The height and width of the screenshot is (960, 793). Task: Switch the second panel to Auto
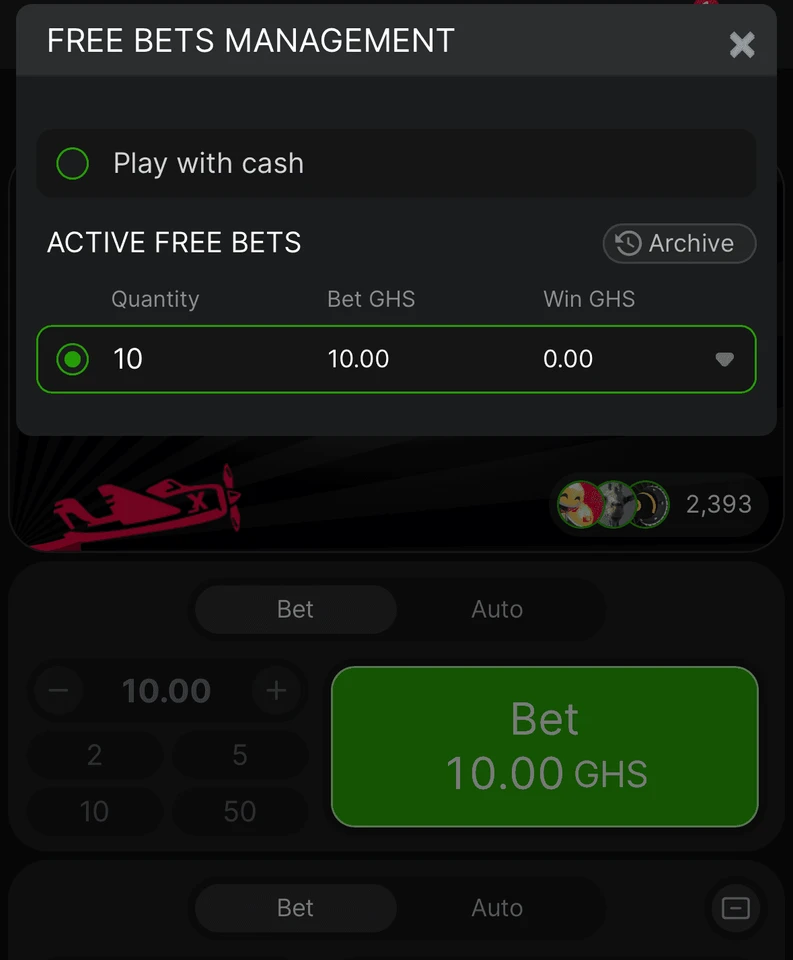(x=497, y=908)
